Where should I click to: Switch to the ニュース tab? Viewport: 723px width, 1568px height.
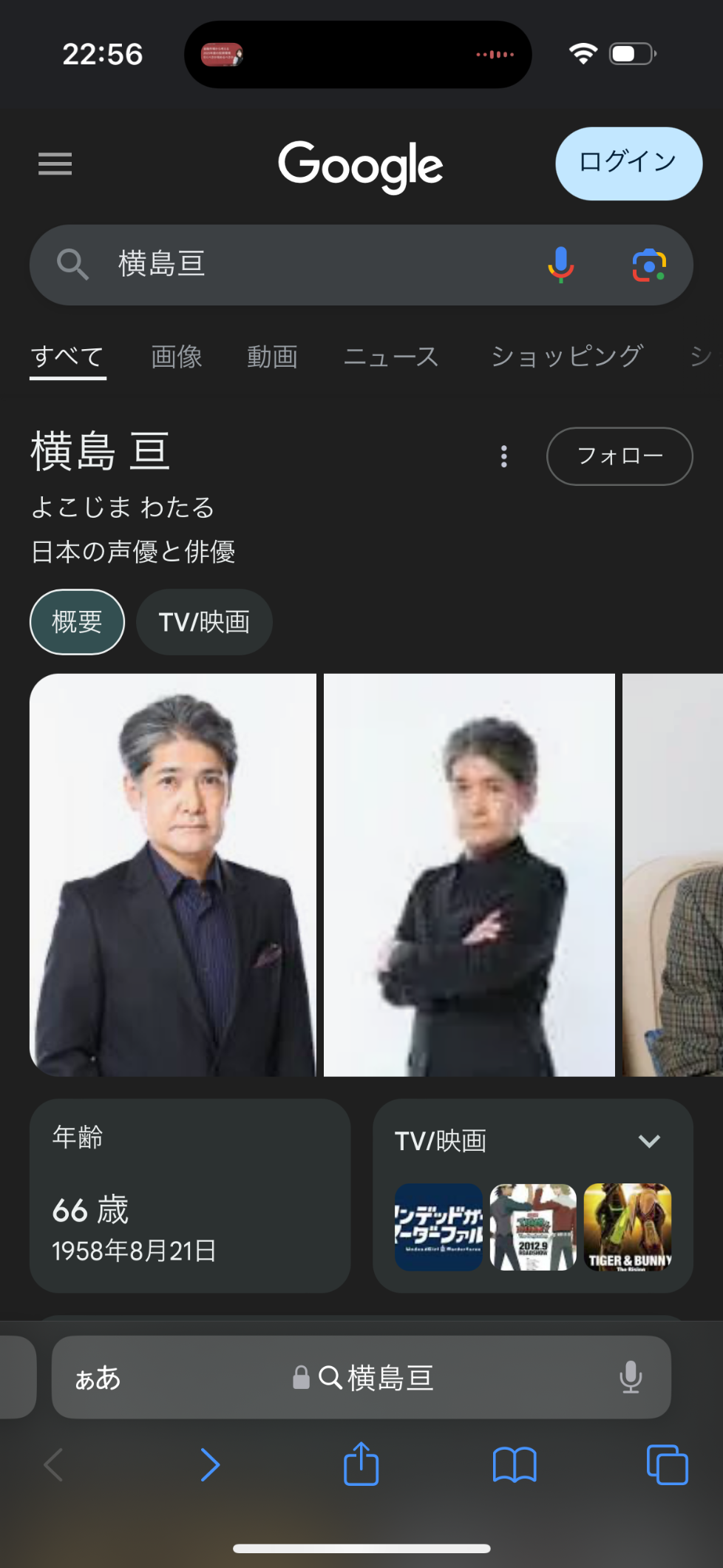[x=391, y=356]
